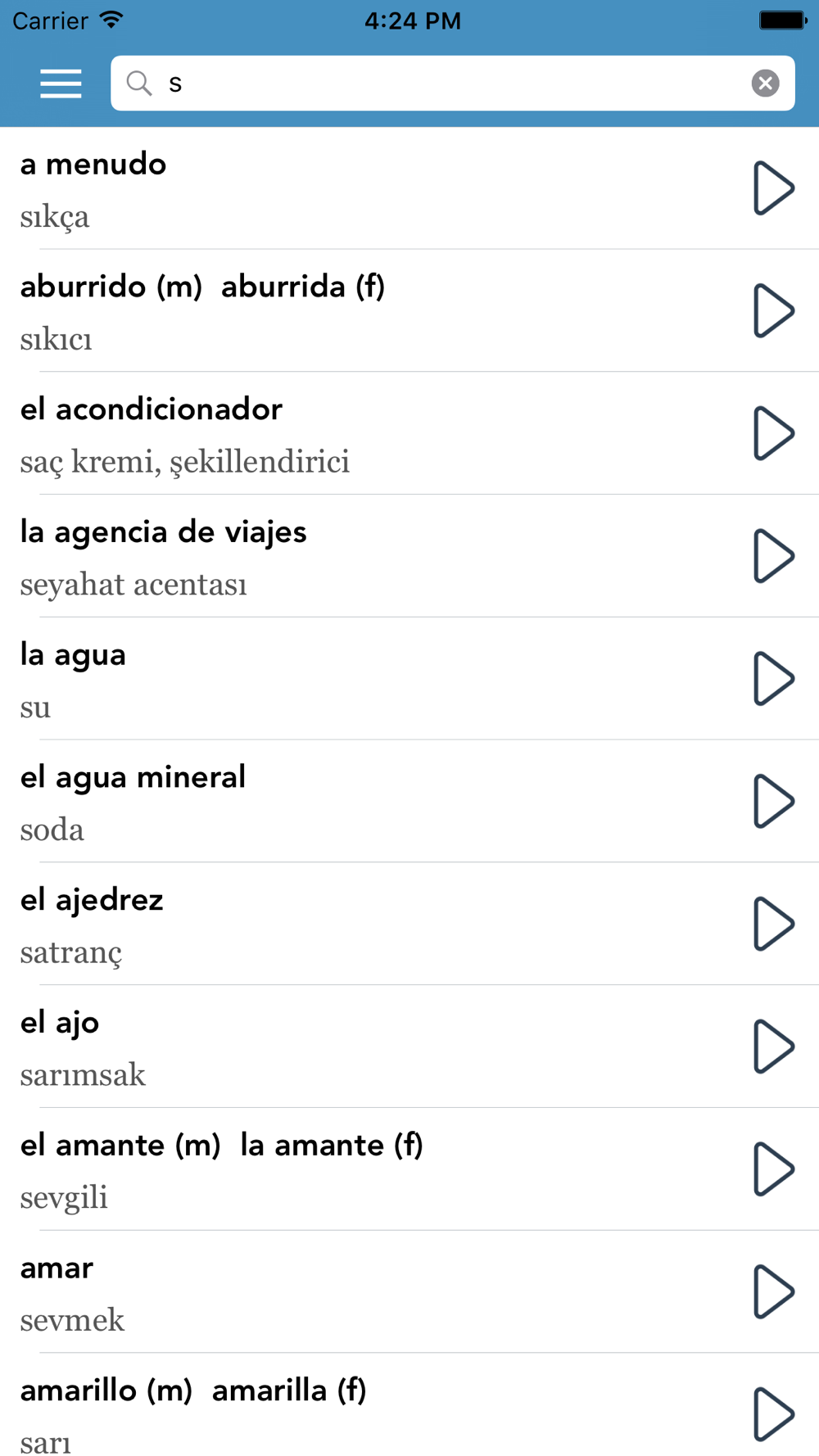Viewport: 819px width, 1456px height.
Task: Play pronunciation for 'el ajo'
Action: coord(773,1047)
